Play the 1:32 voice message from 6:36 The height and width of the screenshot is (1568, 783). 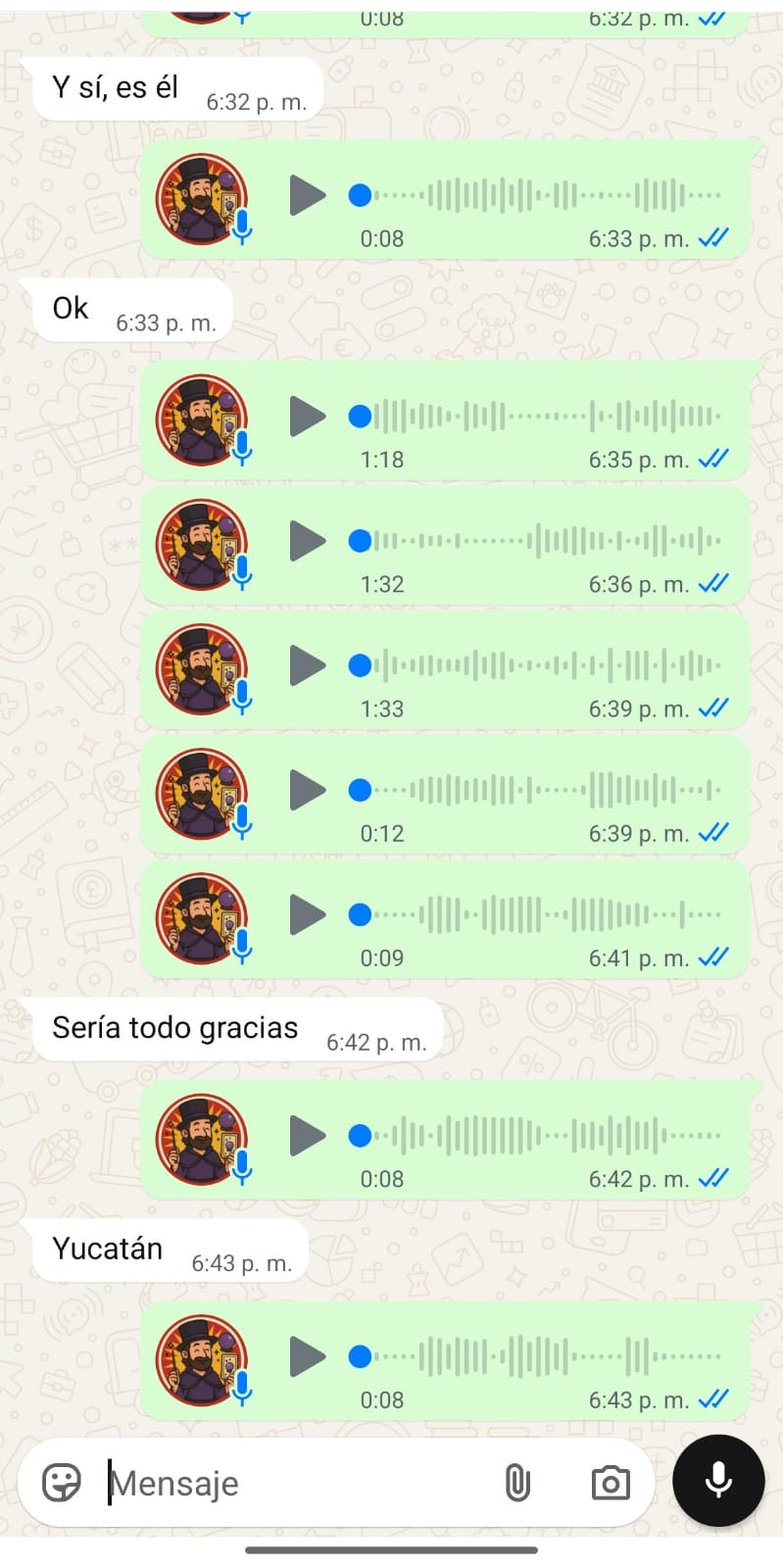308,541
